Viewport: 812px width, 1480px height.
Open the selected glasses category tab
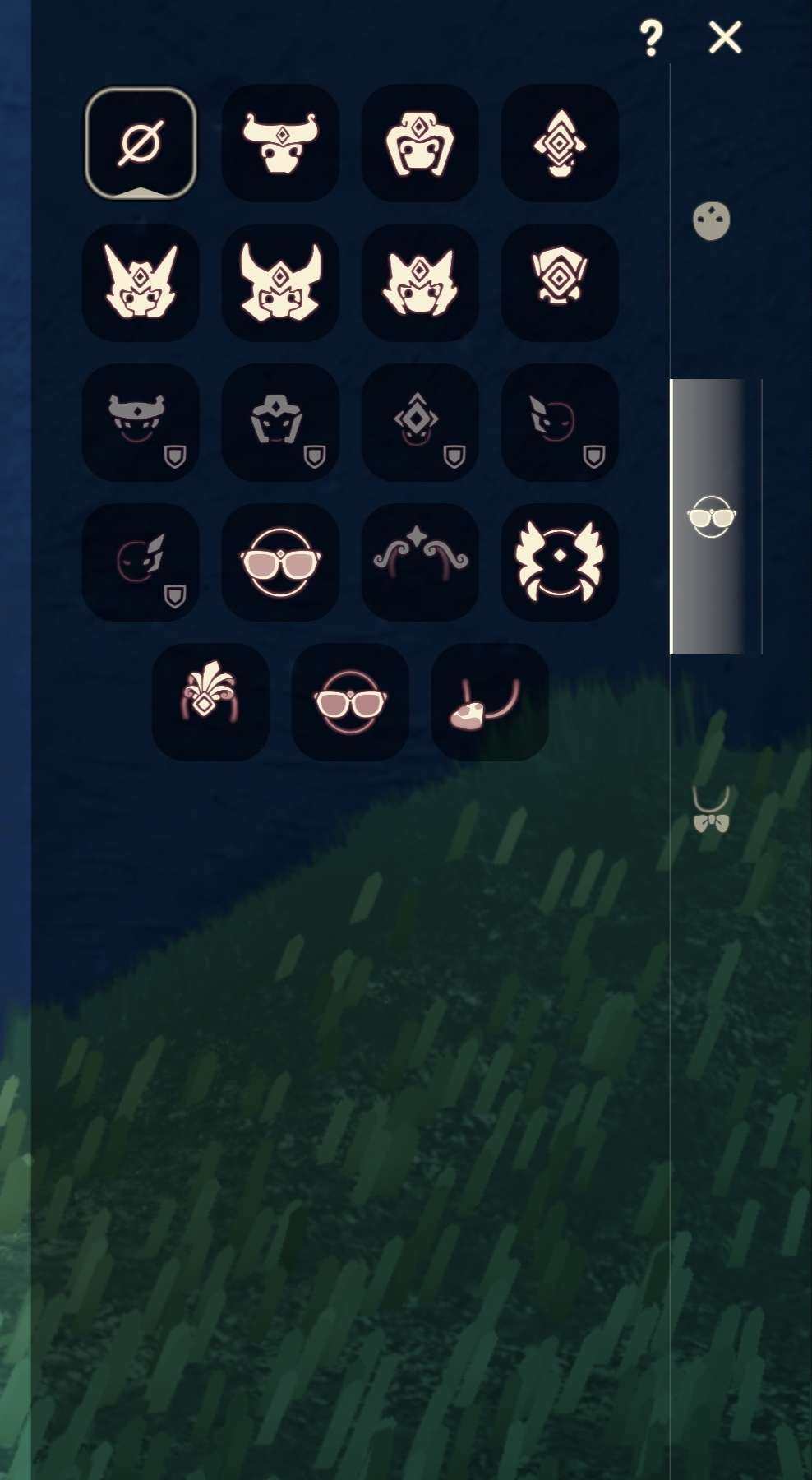tap(712, 517)
